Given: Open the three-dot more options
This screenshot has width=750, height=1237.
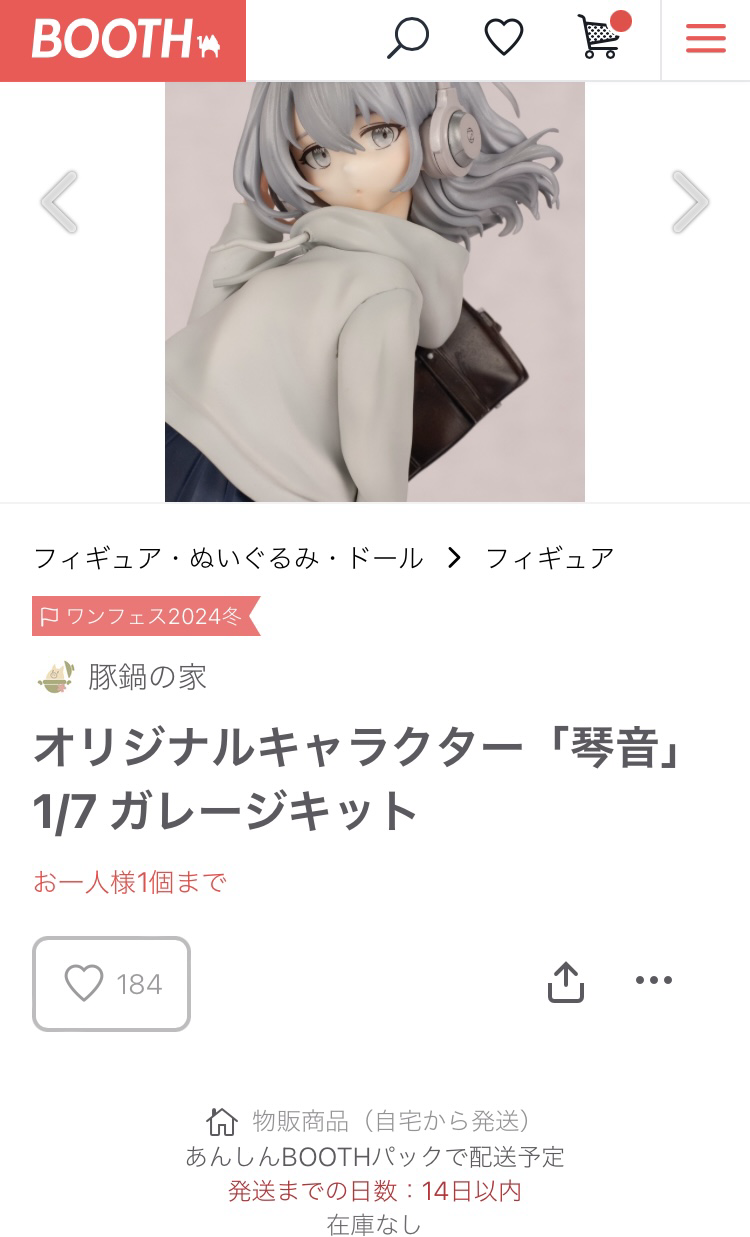Looking at the screenshot, I should click(x=654, y=980).
